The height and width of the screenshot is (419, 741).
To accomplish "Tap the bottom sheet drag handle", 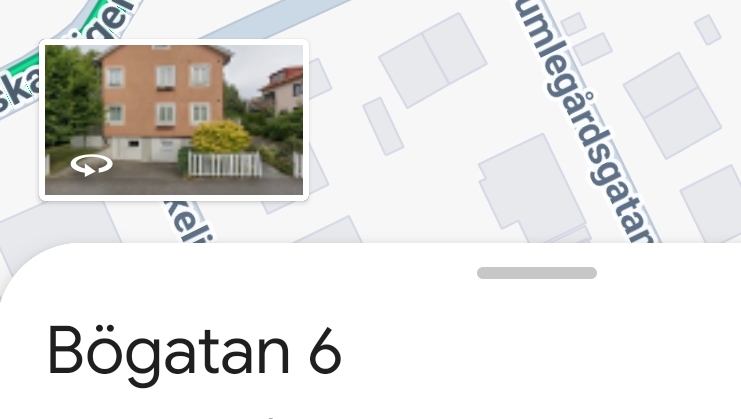I will click(537, 273).
